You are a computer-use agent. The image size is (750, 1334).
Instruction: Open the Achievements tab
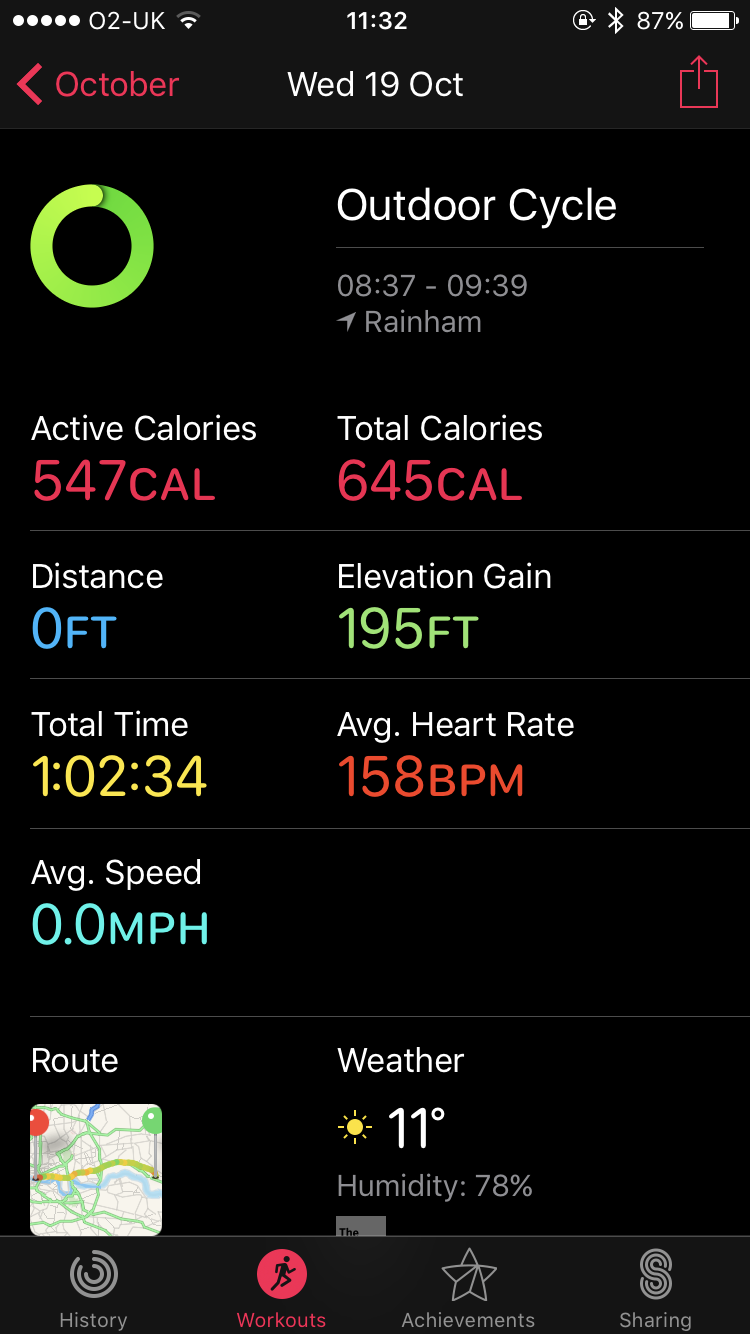tap(468, 1289)
